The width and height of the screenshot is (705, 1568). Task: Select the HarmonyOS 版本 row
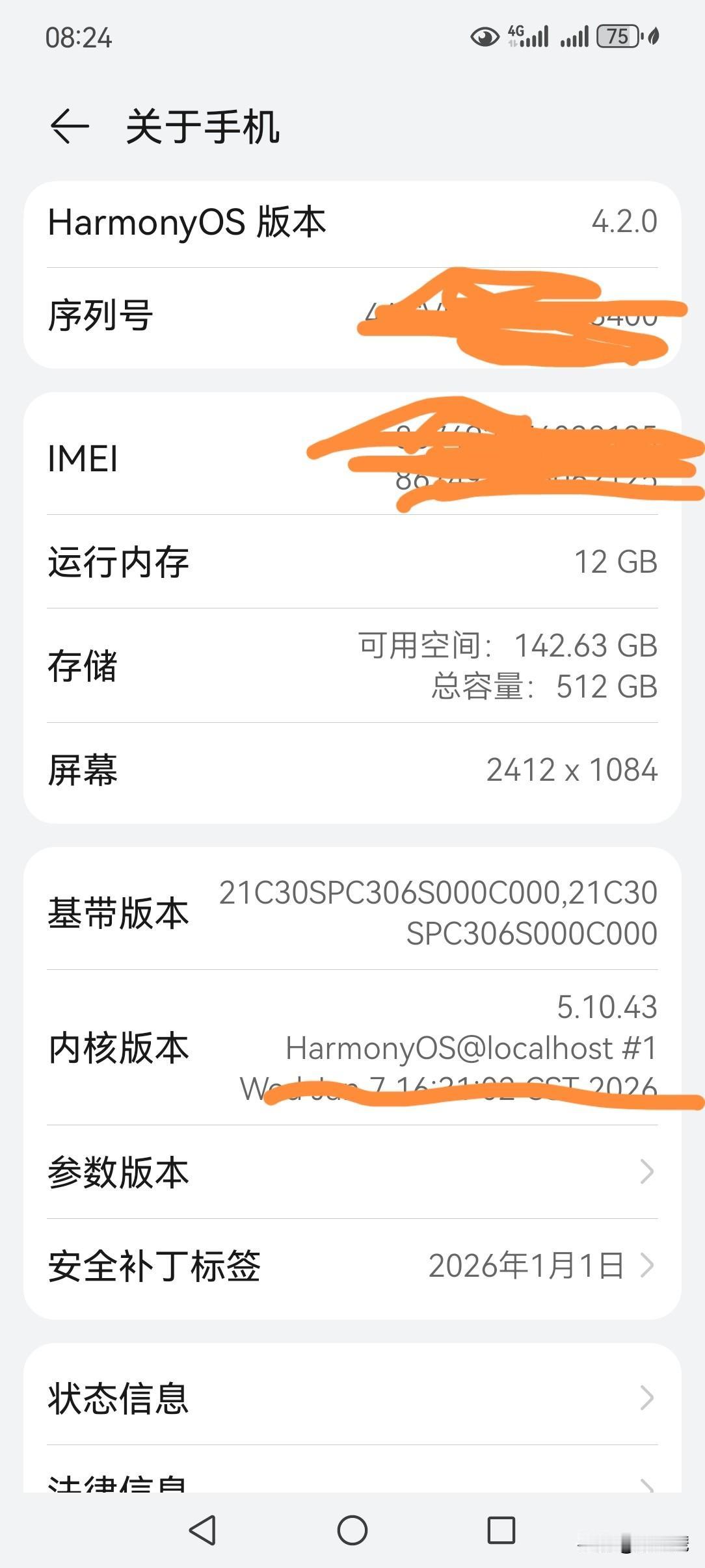tap(351, 222)
